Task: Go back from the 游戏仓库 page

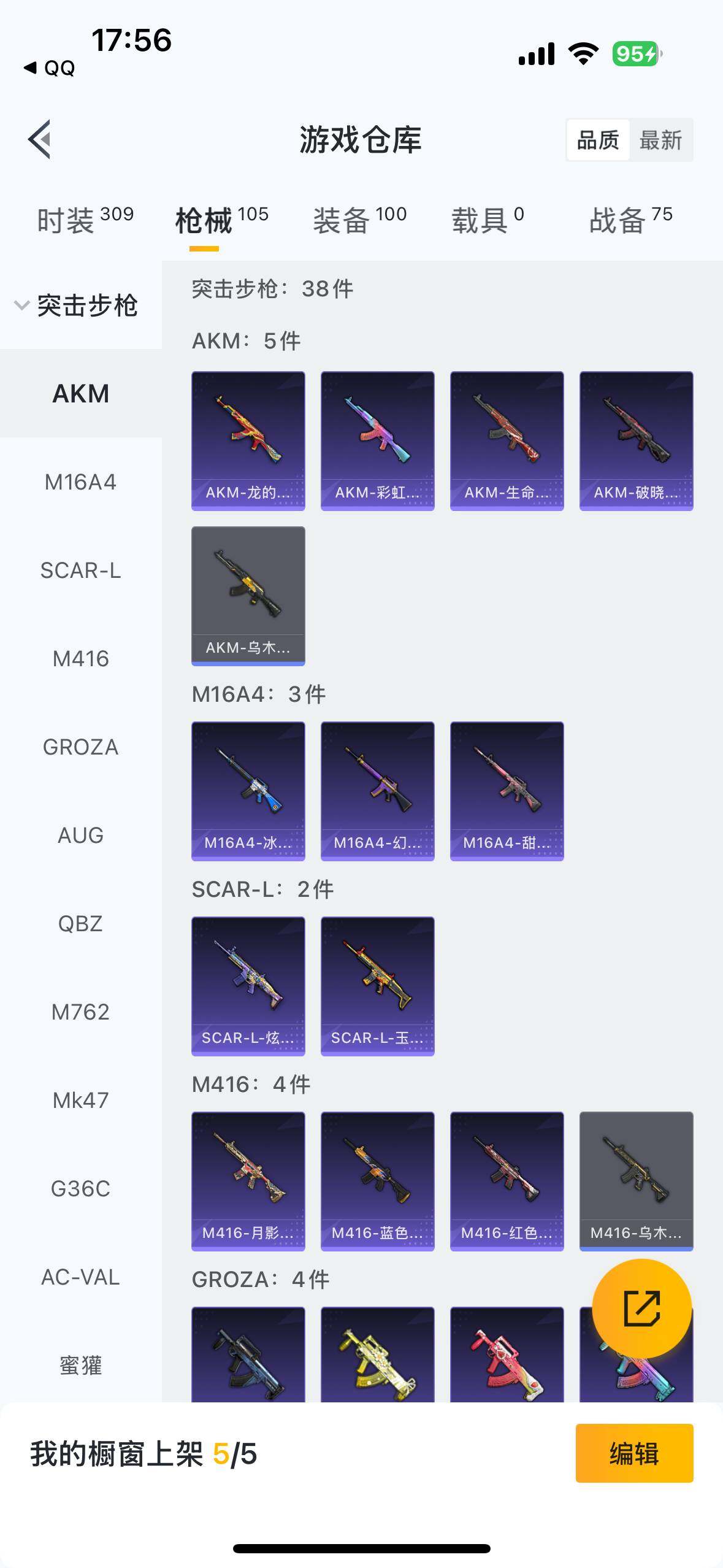Action: (x=40, y=139)
